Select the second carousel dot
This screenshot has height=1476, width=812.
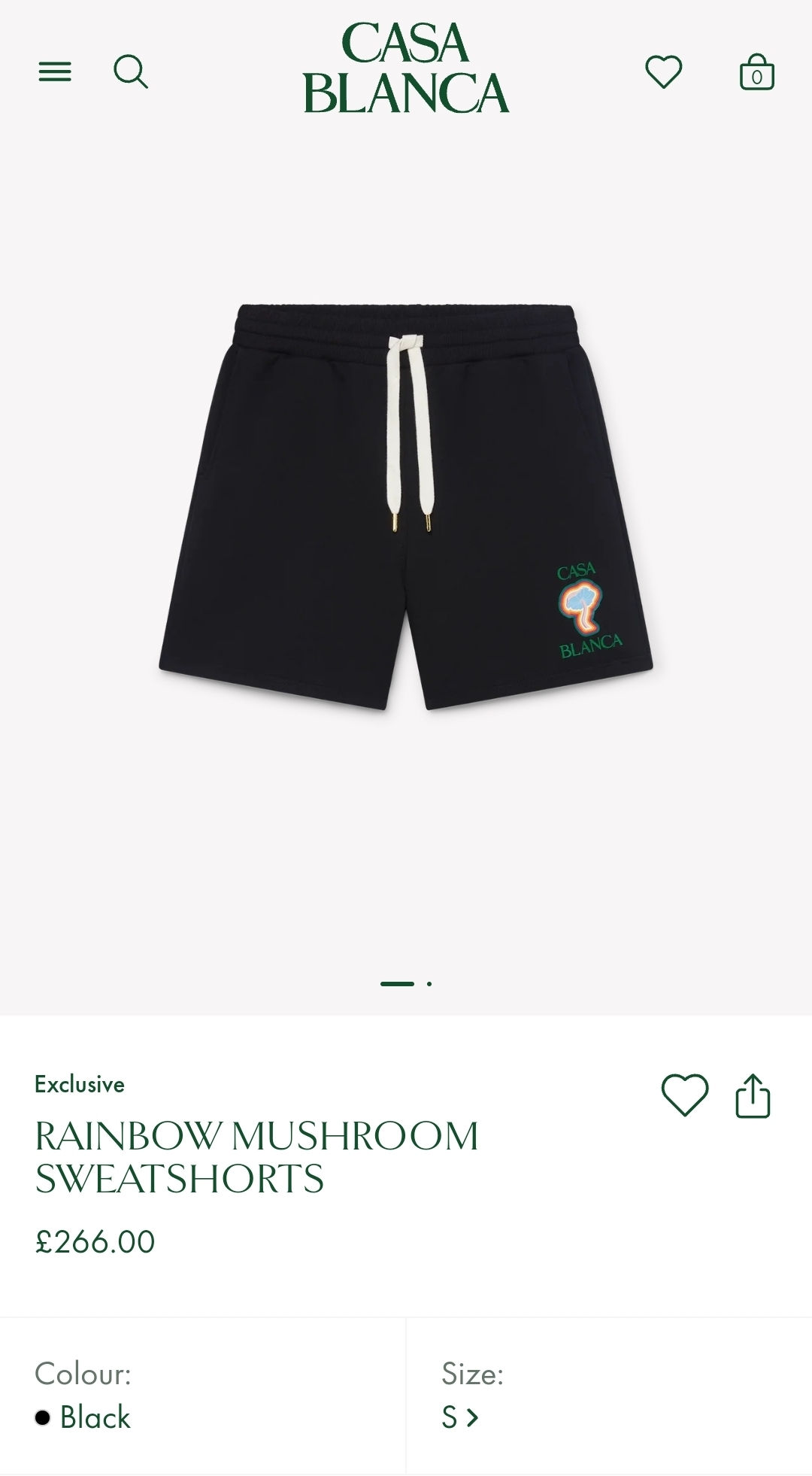[429, 984]
